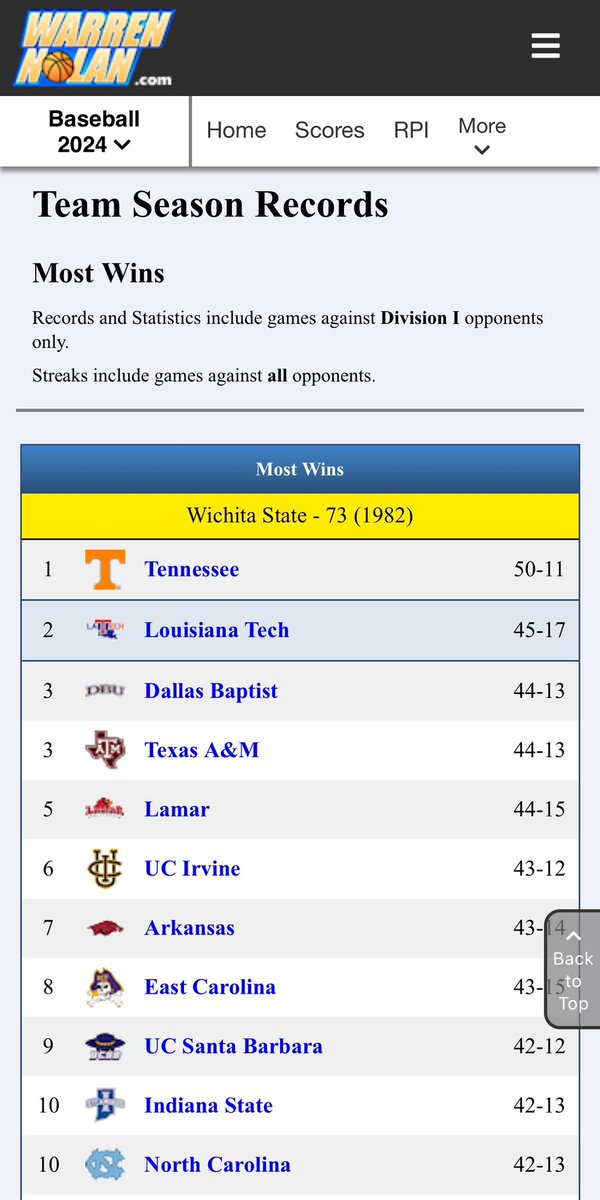This screenshot has width=600, height=1200.
Task: Go to East Carolina team page
Action: pos(210,987)
